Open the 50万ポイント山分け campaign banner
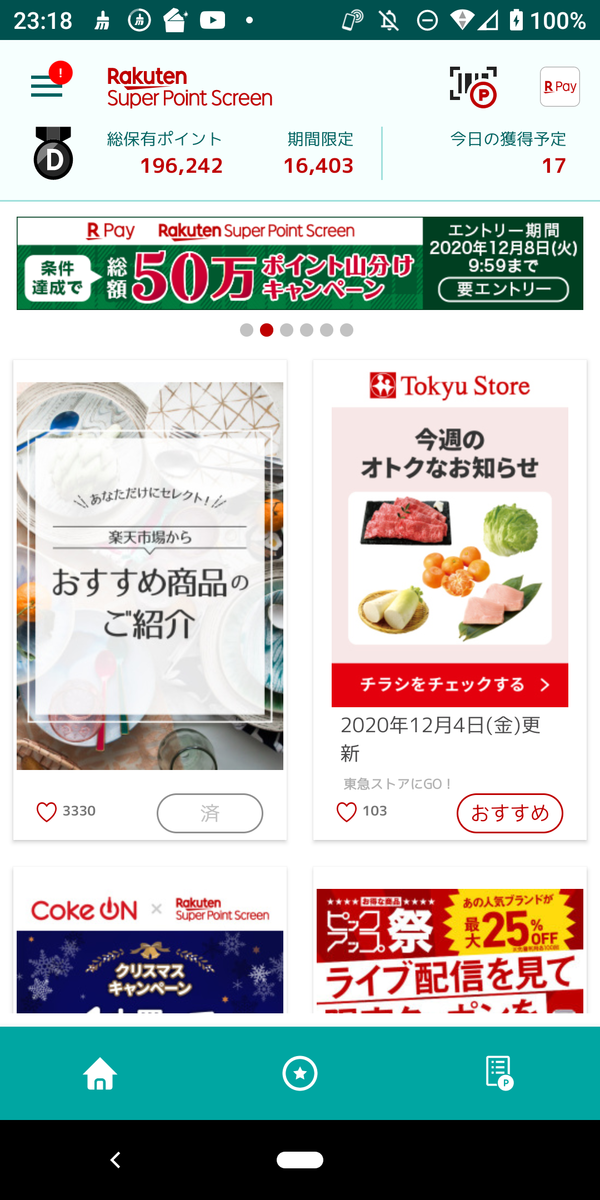 pos(300,263)
